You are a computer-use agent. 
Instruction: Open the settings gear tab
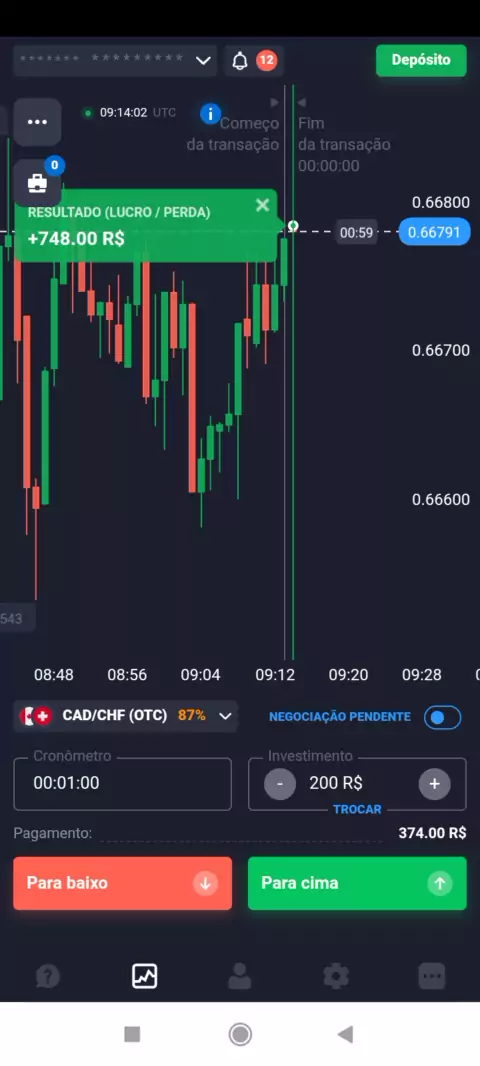click(336, 977)
